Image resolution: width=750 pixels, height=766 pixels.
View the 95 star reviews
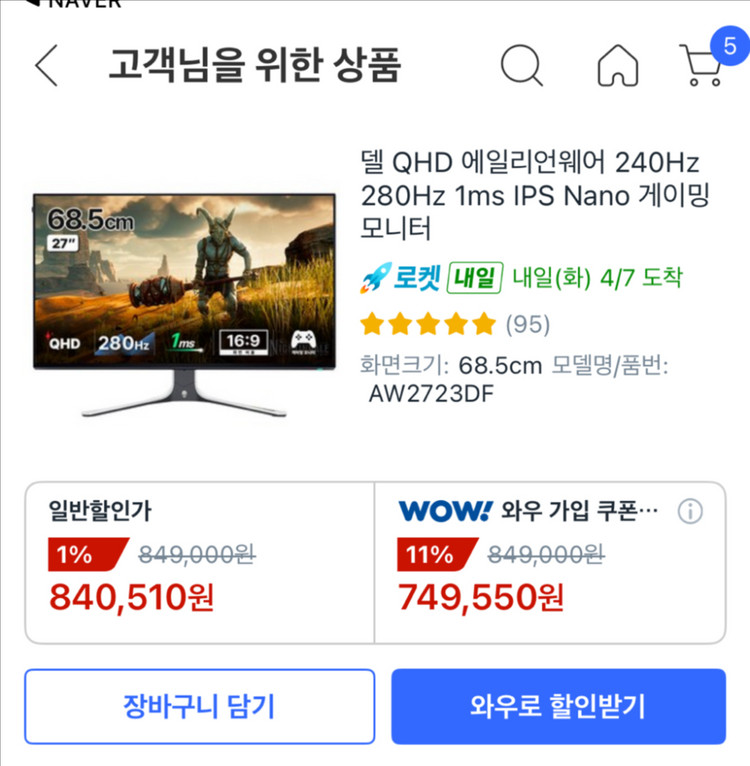pos(455,324)
